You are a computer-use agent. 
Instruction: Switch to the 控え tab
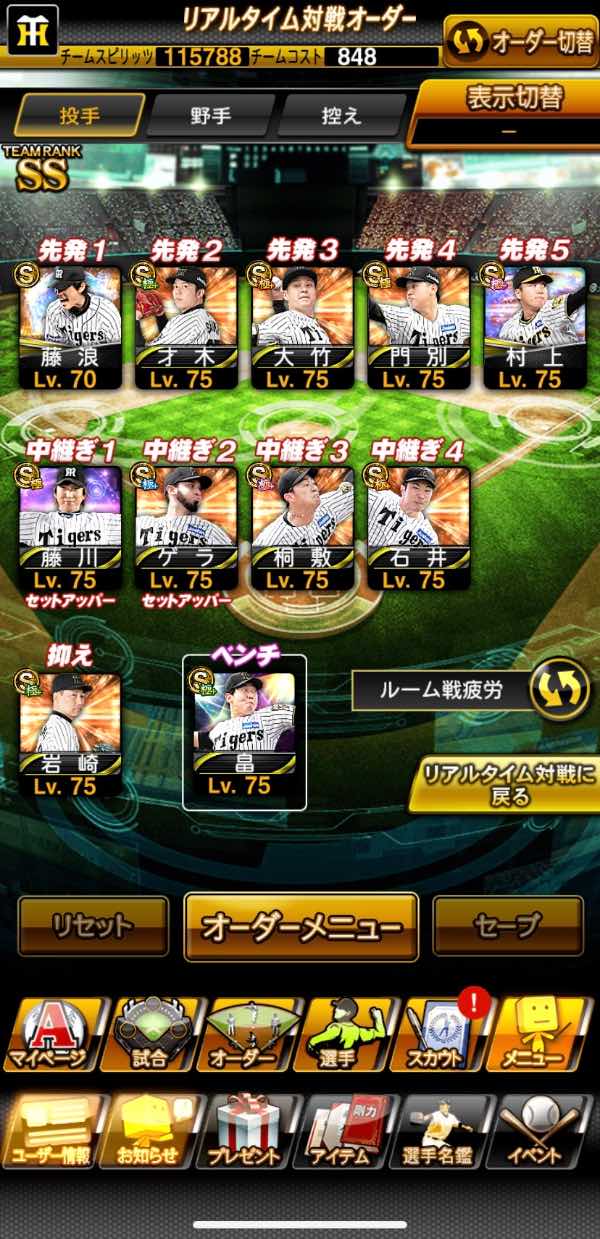[341, 115]
